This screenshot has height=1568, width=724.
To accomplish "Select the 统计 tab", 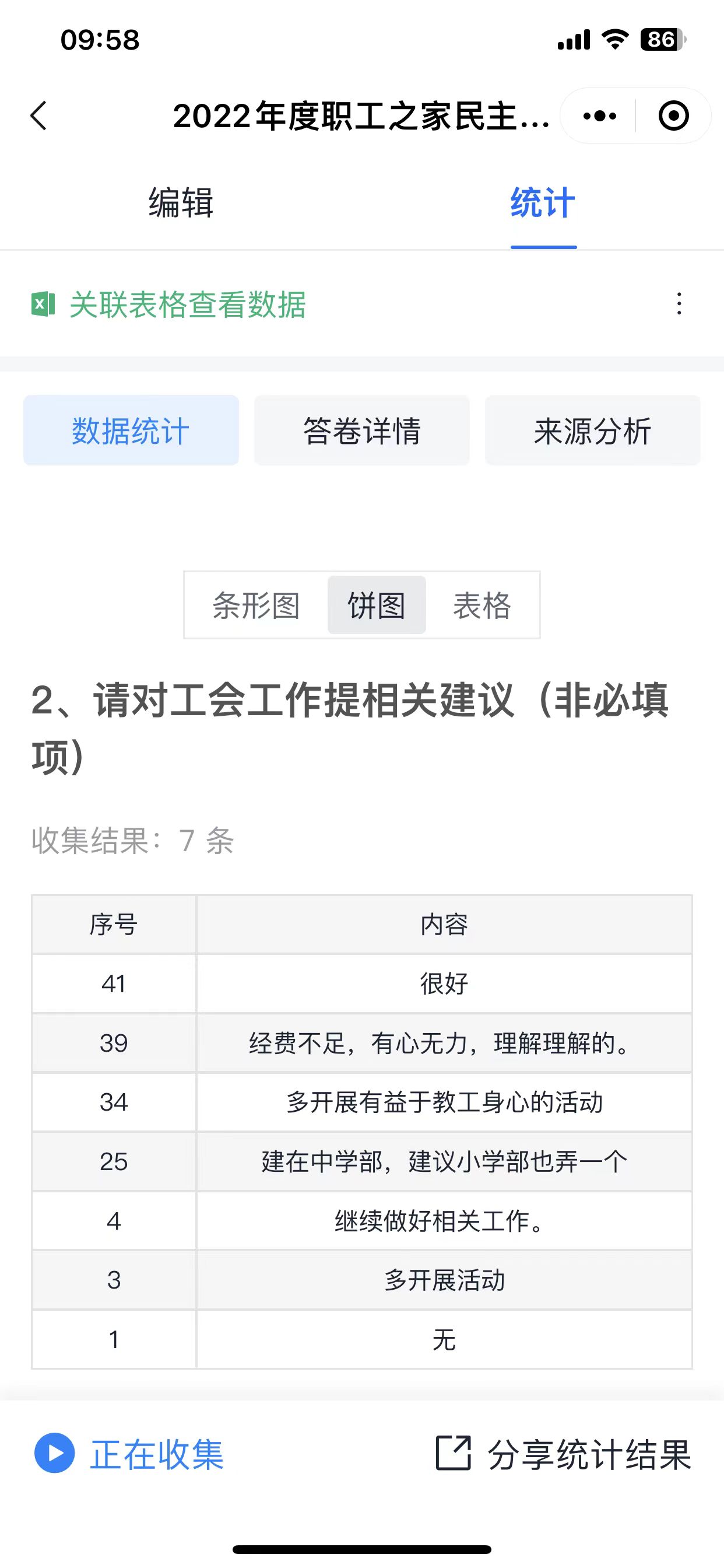I will [543, 202].
